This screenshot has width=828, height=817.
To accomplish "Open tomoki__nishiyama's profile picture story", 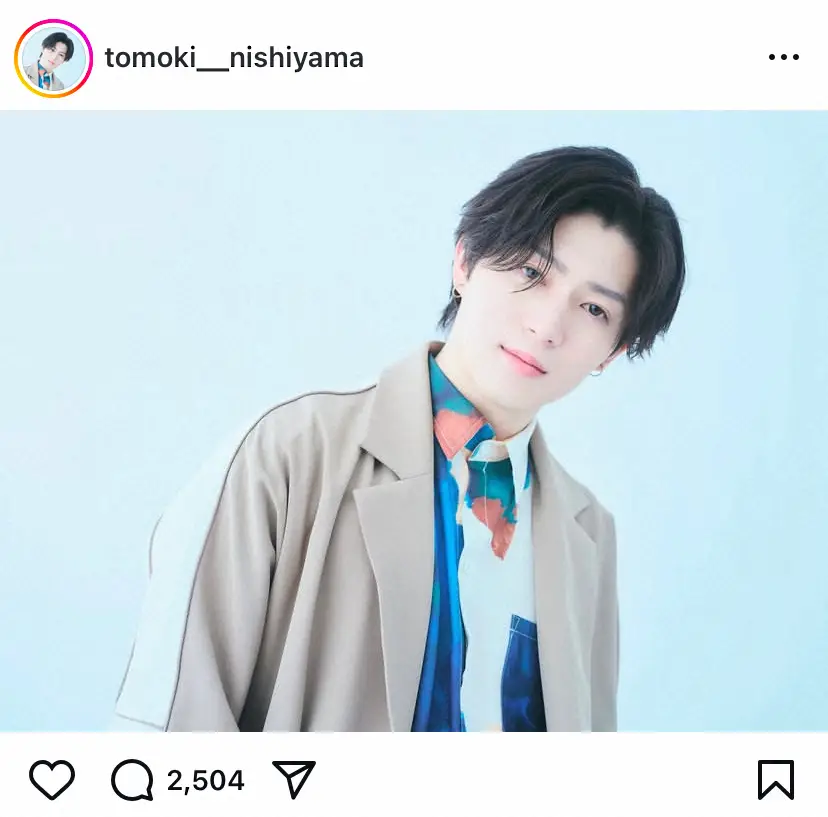I will (x=53, y=58).
